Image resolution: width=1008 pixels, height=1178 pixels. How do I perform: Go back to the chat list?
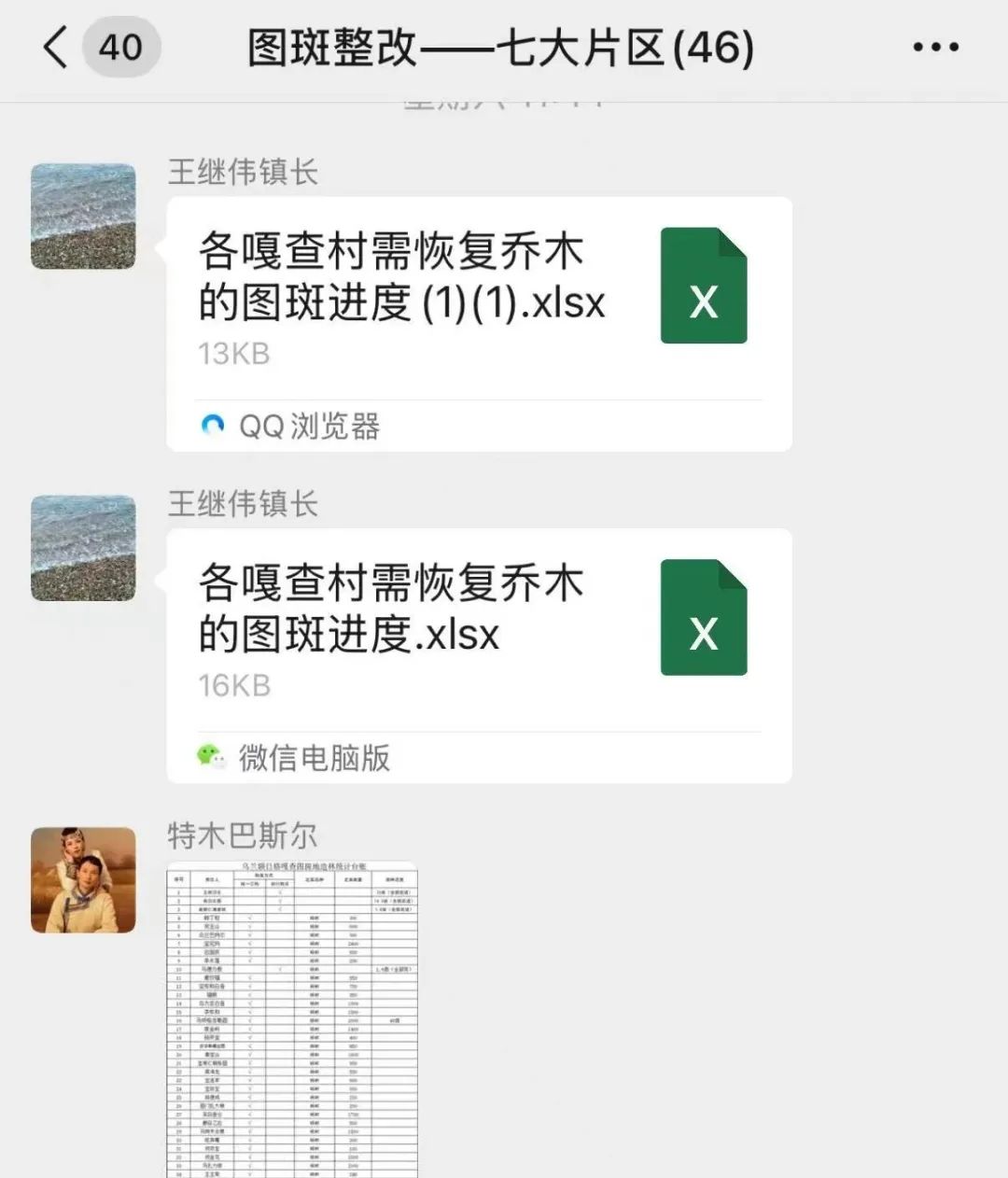56,47
